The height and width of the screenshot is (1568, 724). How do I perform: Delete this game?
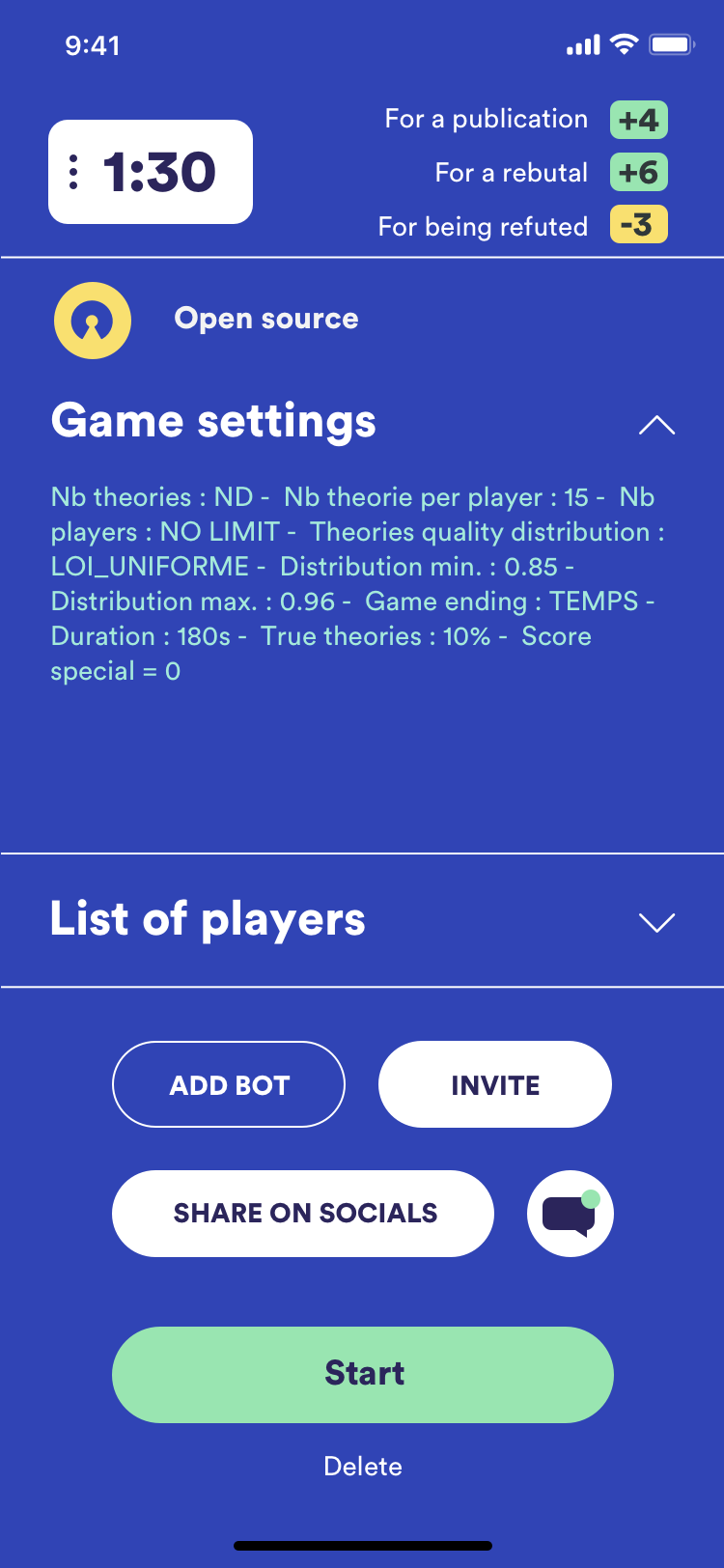[x=363, y=1466]
